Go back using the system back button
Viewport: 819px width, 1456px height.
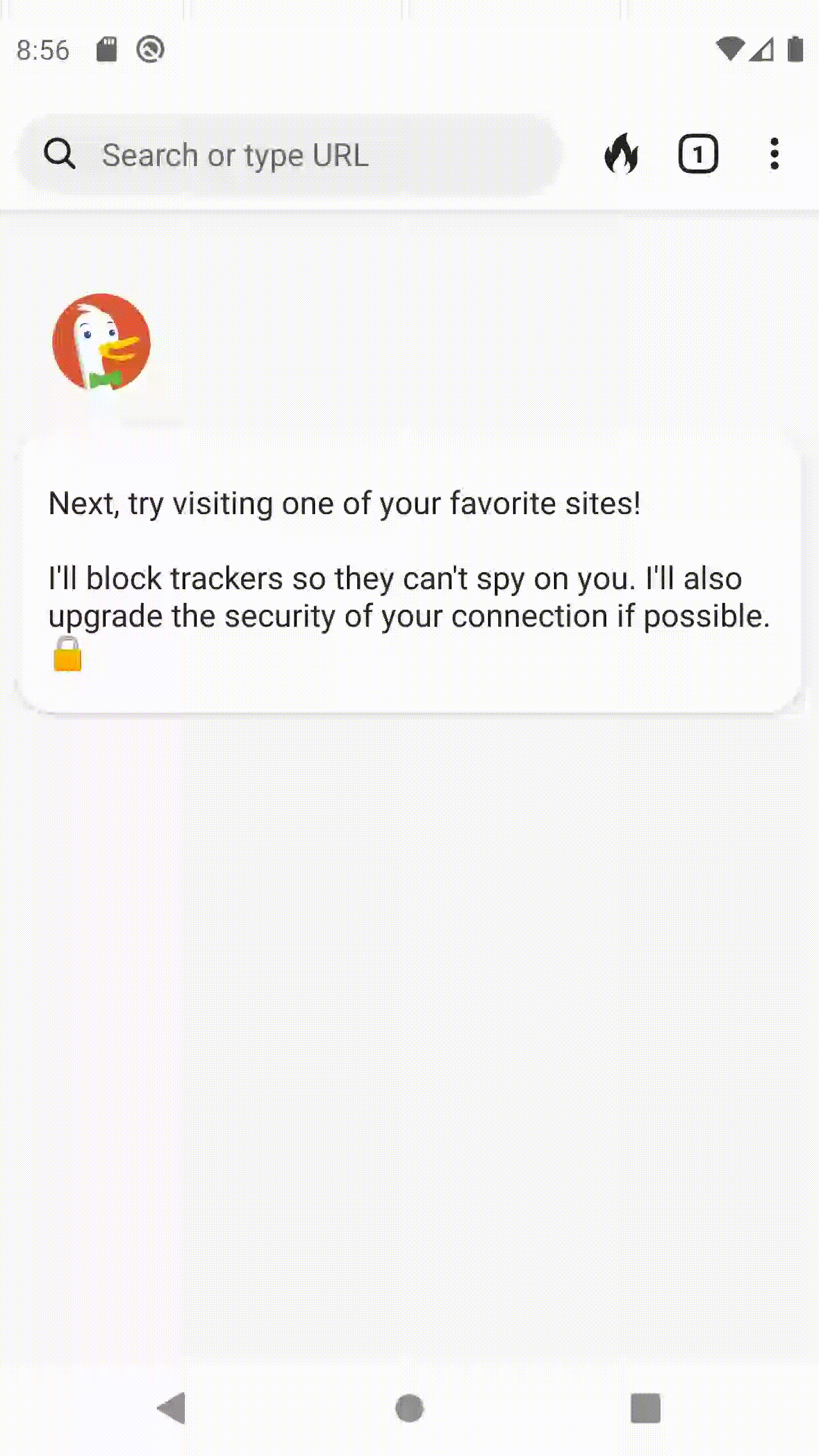tap(172, 1408)
